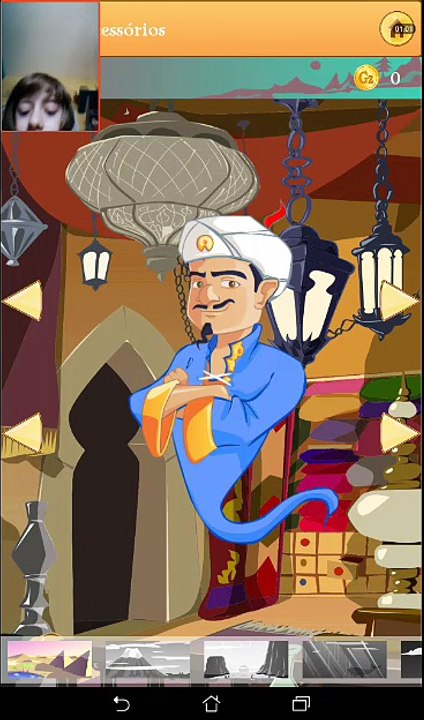Open recent apps from the navigation bar
This screenshot has height=720, width=424.
point(301,703)
